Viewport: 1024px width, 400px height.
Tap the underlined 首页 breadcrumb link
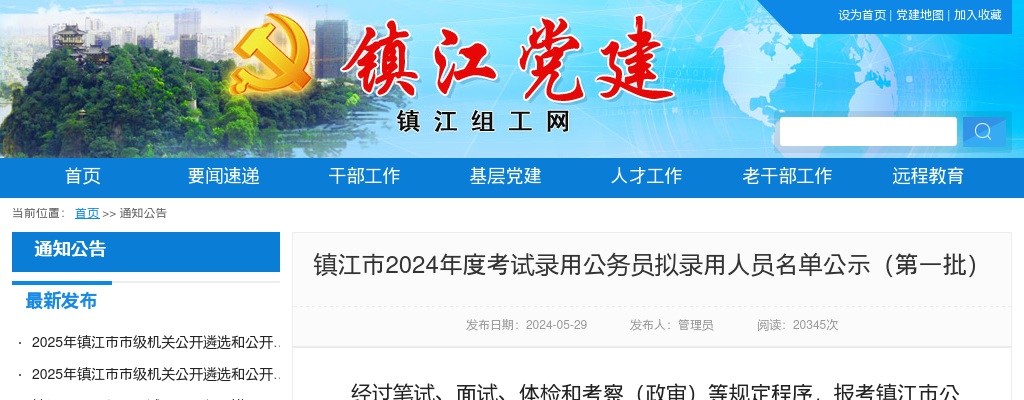coord(87,213)
